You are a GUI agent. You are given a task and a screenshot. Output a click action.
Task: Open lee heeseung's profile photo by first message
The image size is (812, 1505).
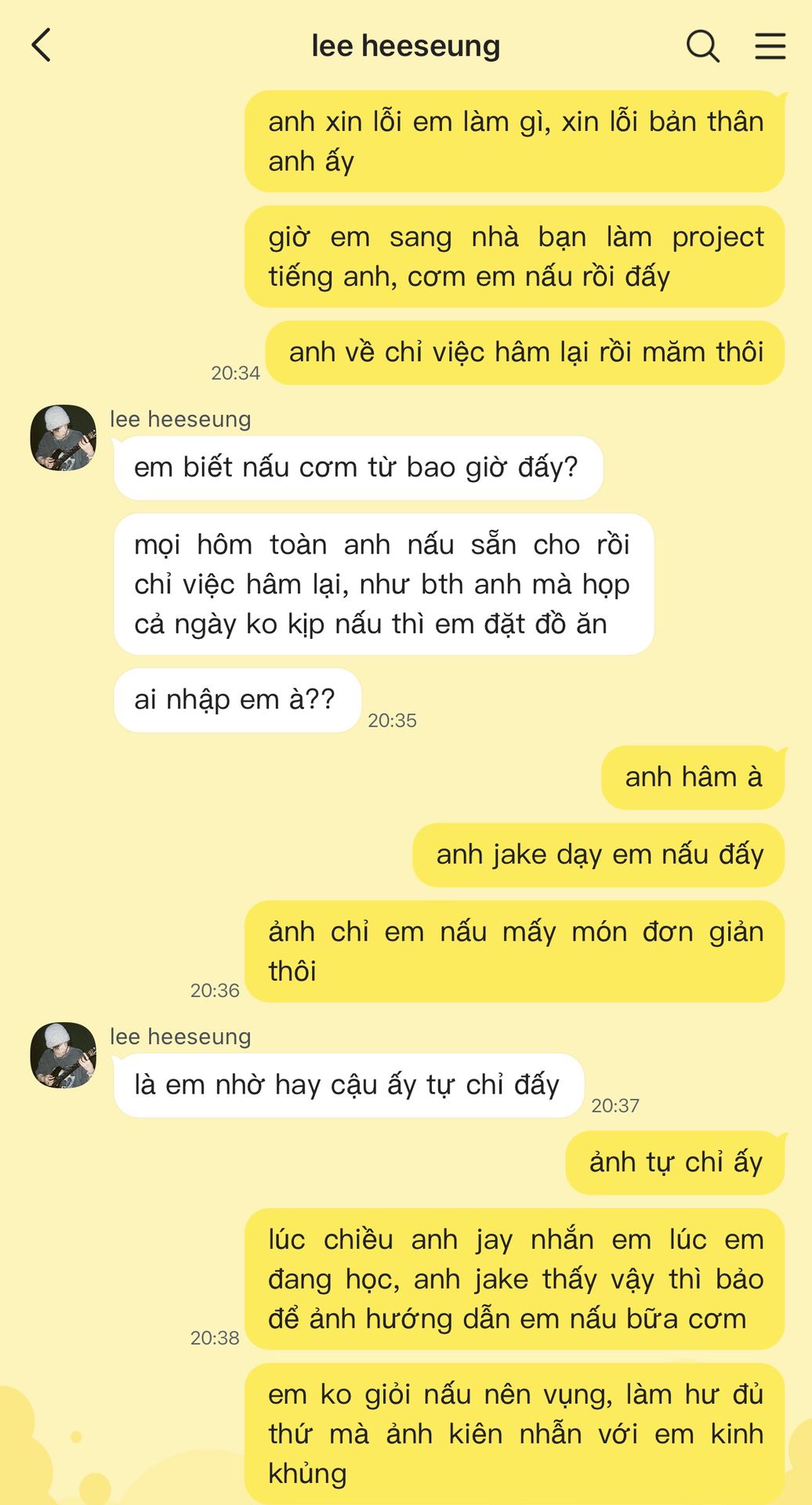63,437
